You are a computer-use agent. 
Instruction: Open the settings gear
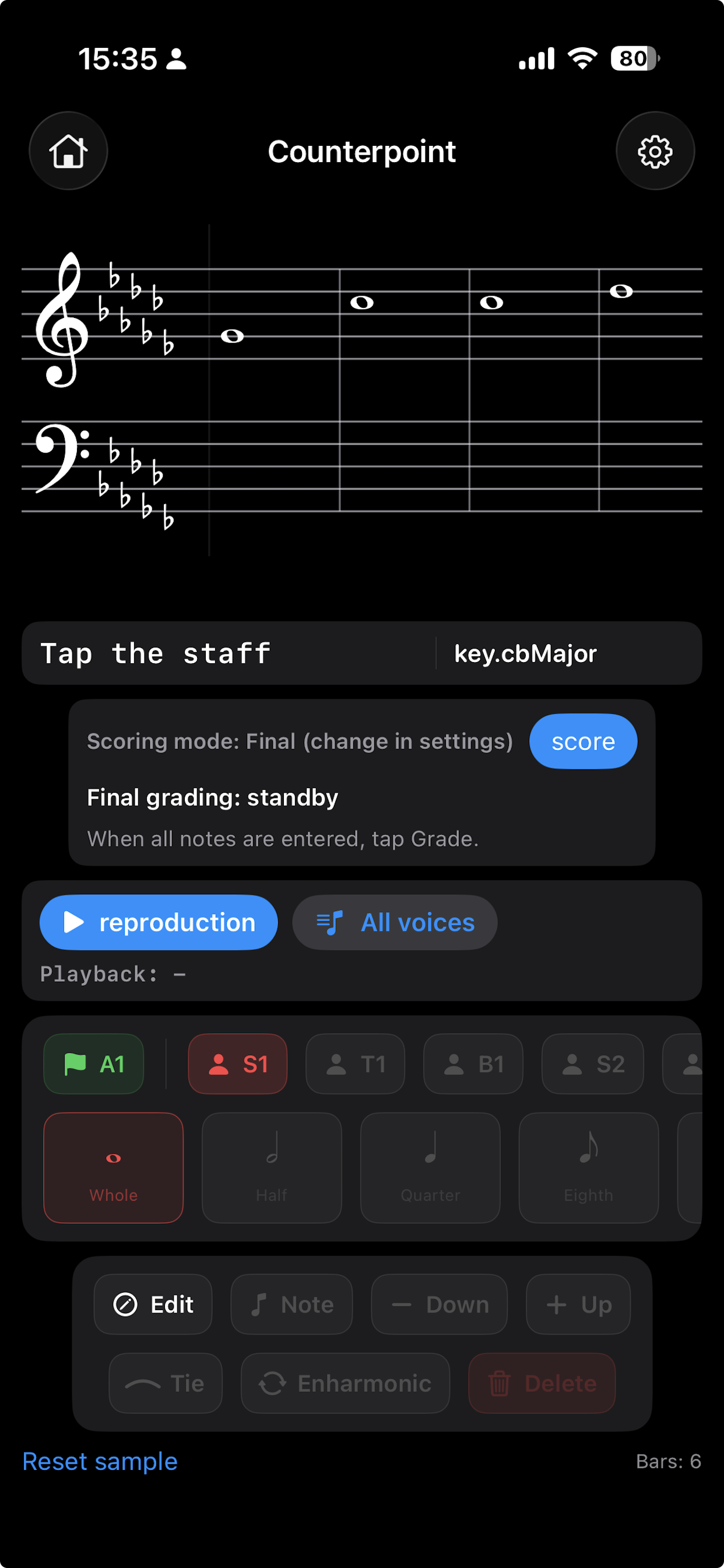(655, 151)
